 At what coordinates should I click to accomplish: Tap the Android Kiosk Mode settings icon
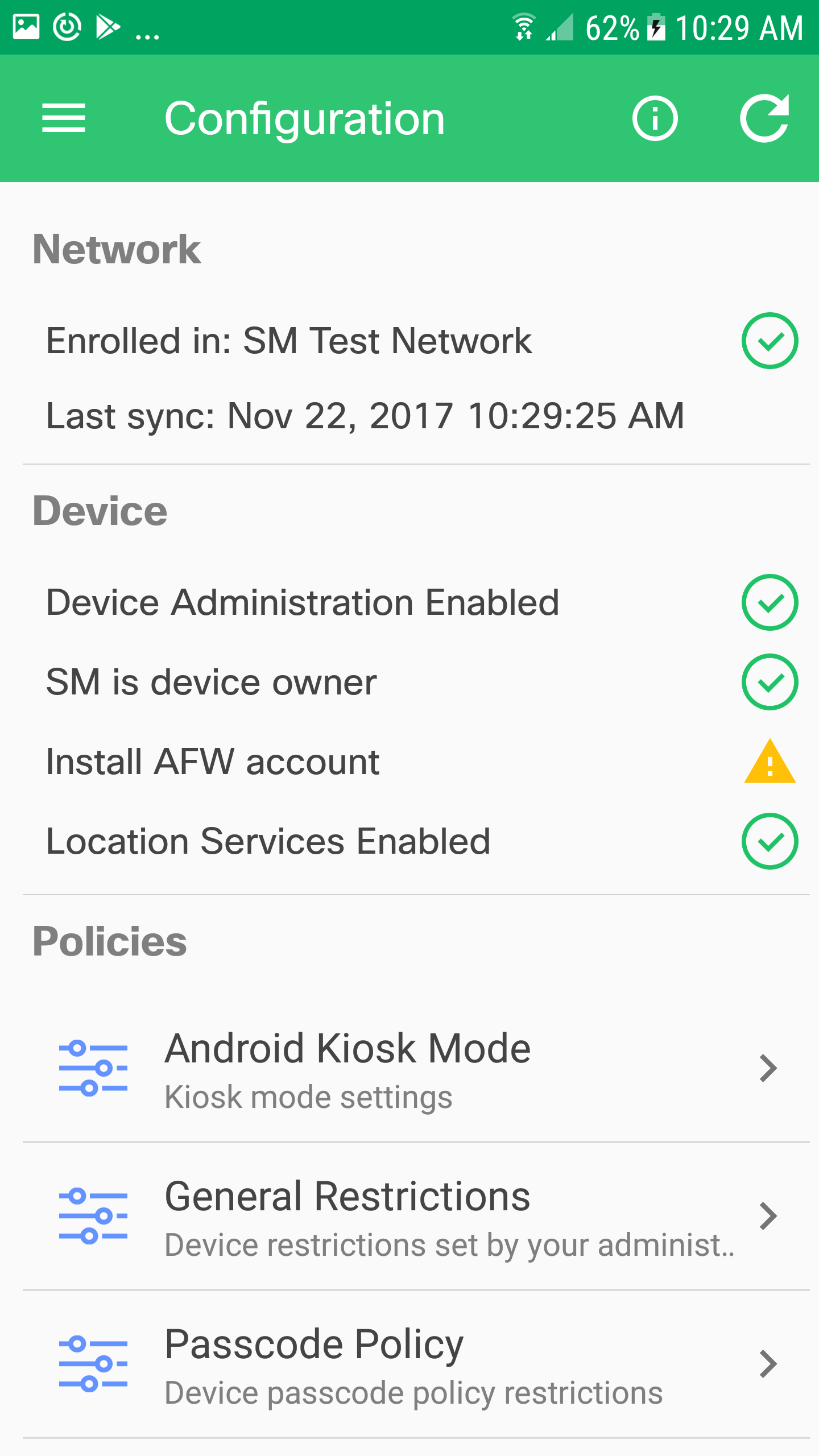tap(92, 1068)
